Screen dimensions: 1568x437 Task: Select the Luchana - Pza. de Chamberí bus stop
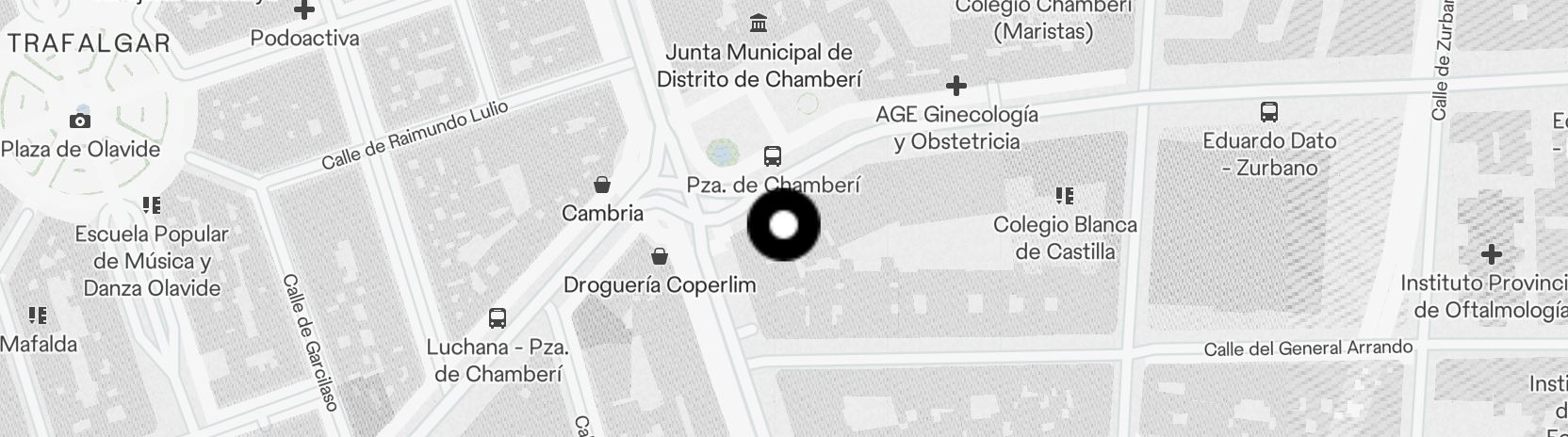(498, 317)
